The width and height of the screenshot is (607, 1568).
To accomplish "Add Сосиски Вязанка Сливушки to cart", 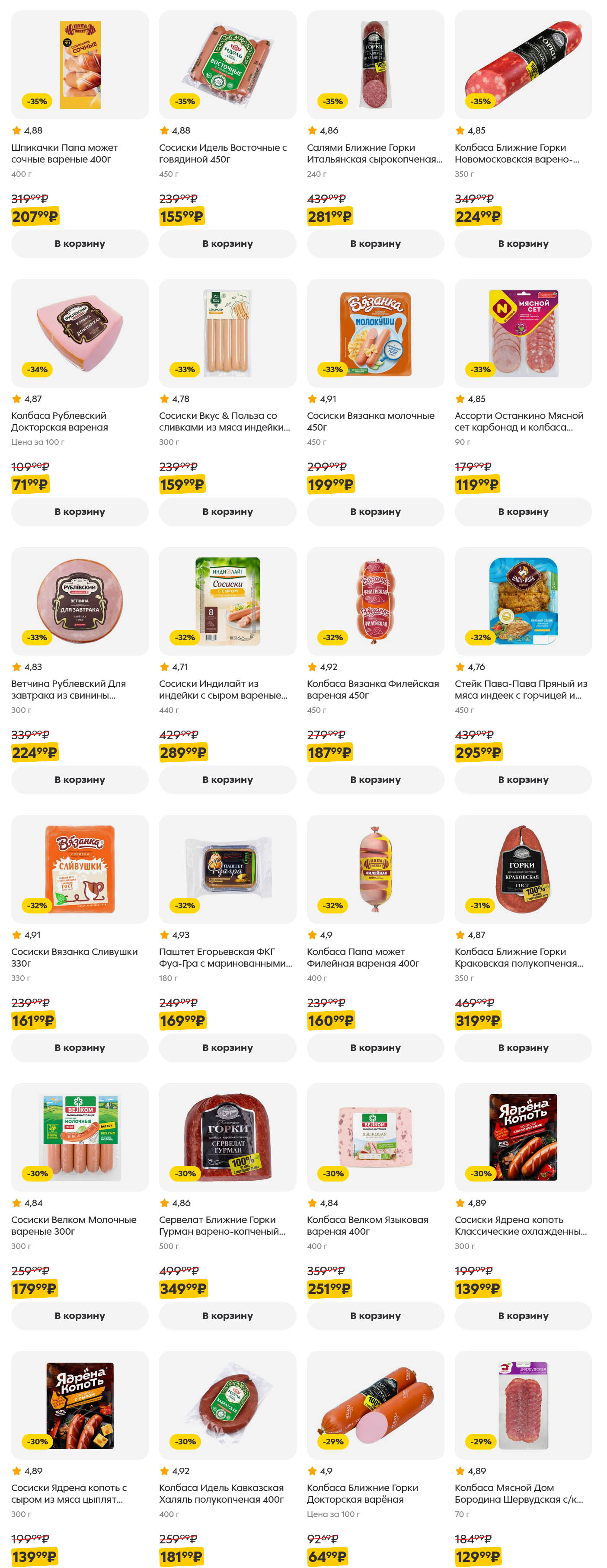I will [80, 1047].
